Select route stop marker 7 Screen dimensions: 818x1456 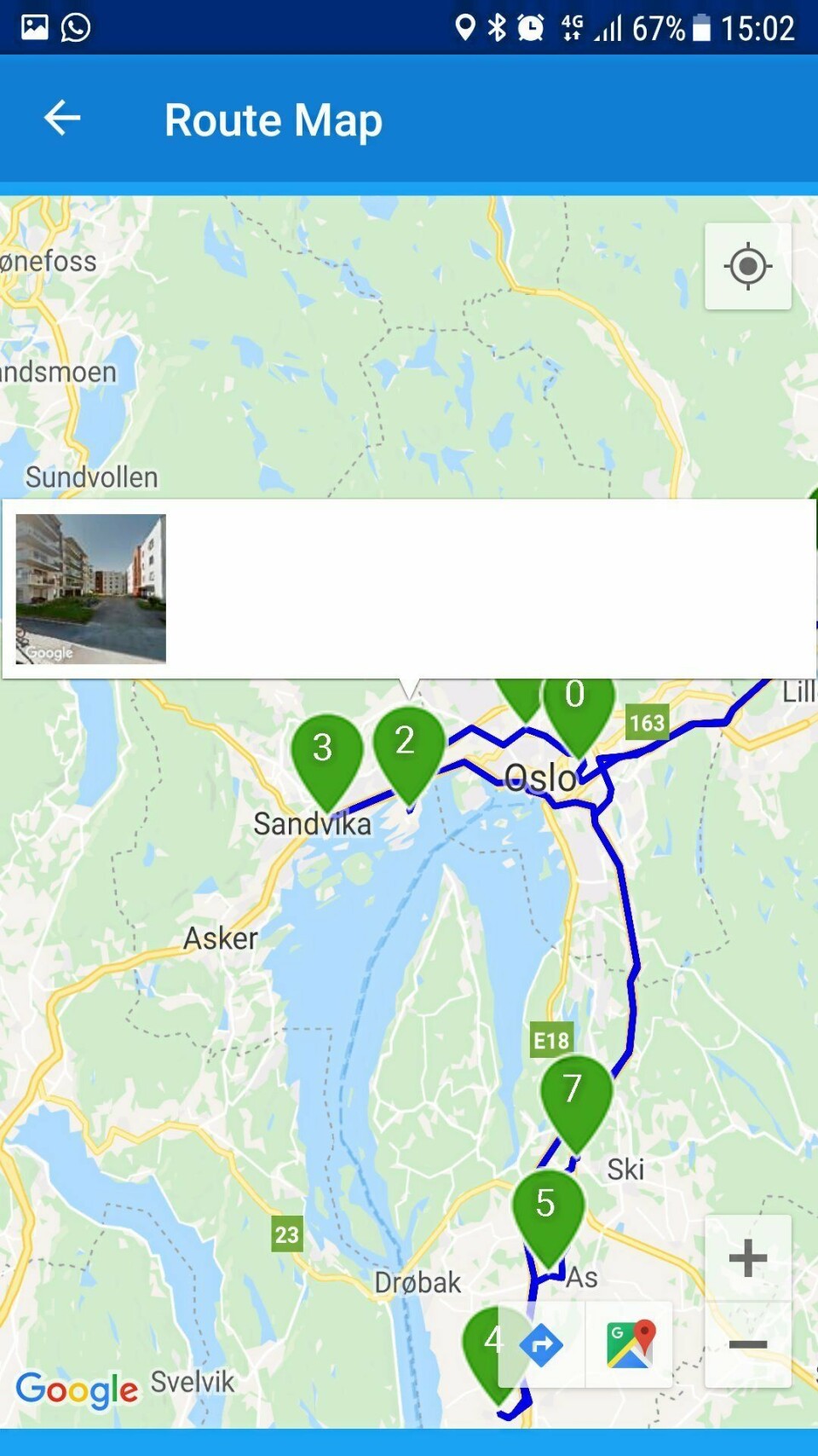(575, 1094)
